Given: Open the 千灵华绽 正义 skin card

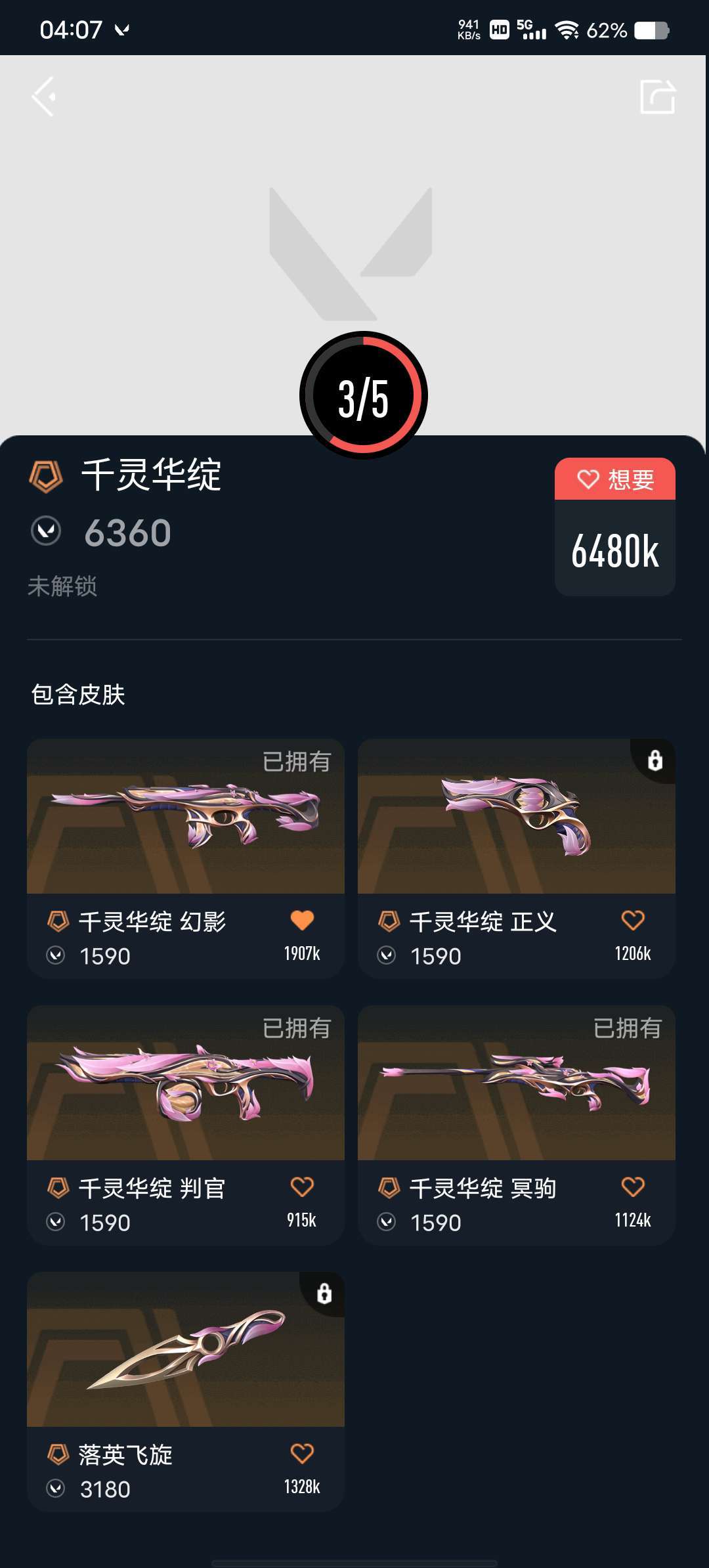Looking at the screenshot, I should click(x=517, y=859).
